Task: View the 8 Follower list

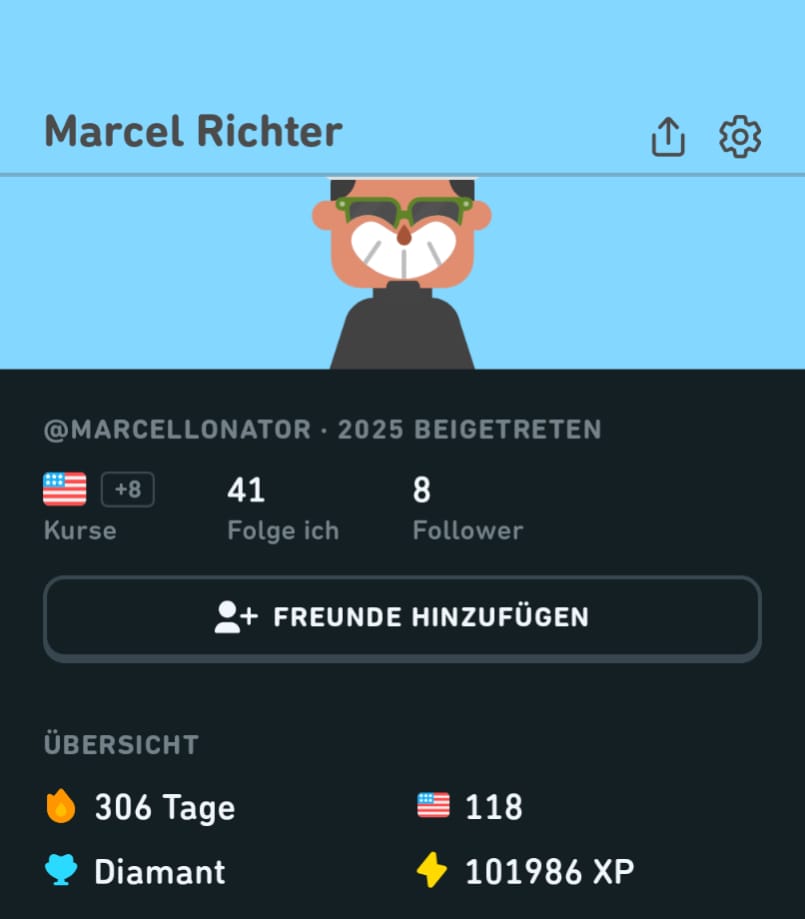Action: pyautogui.click(x=466, y=508)
